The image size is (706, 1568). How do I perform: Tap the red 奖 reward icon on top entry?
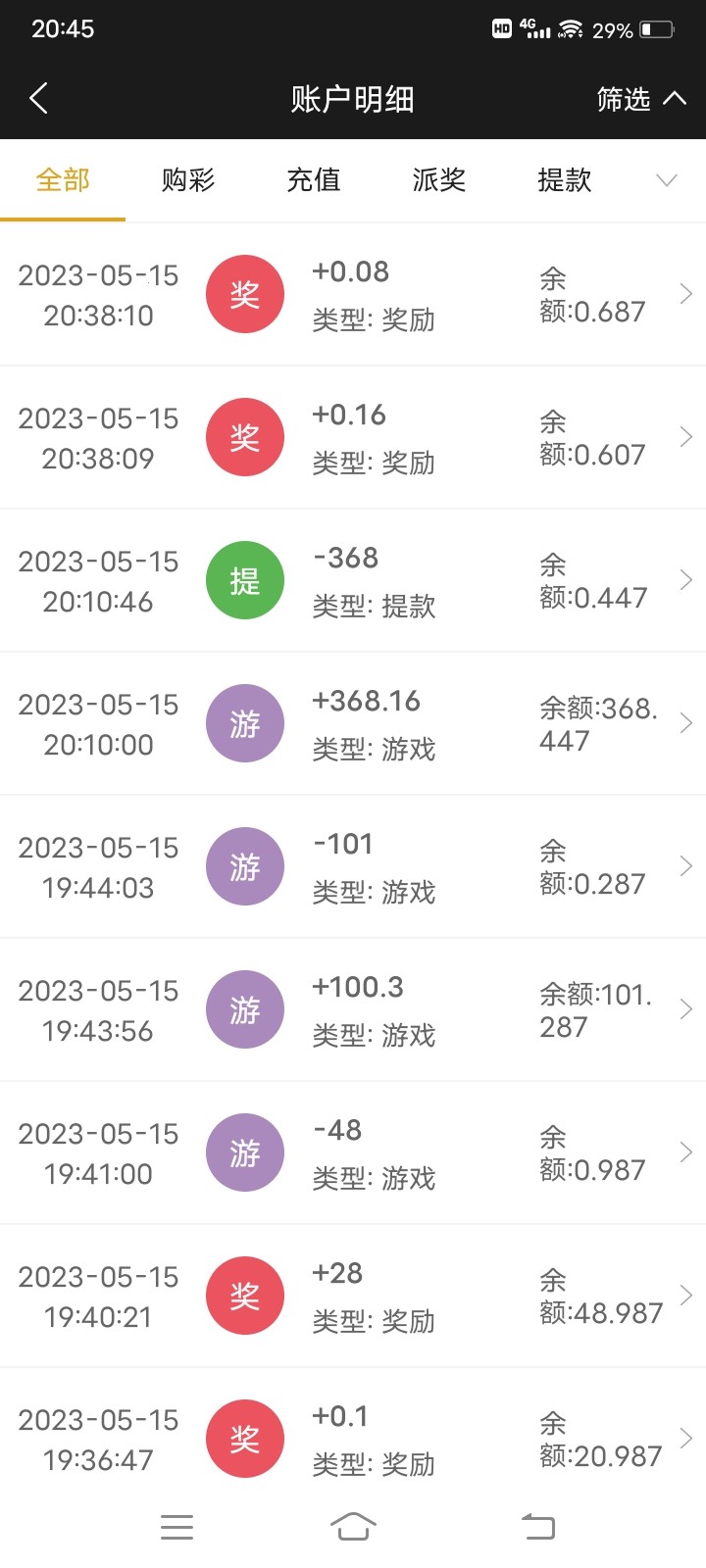[244, 293]
